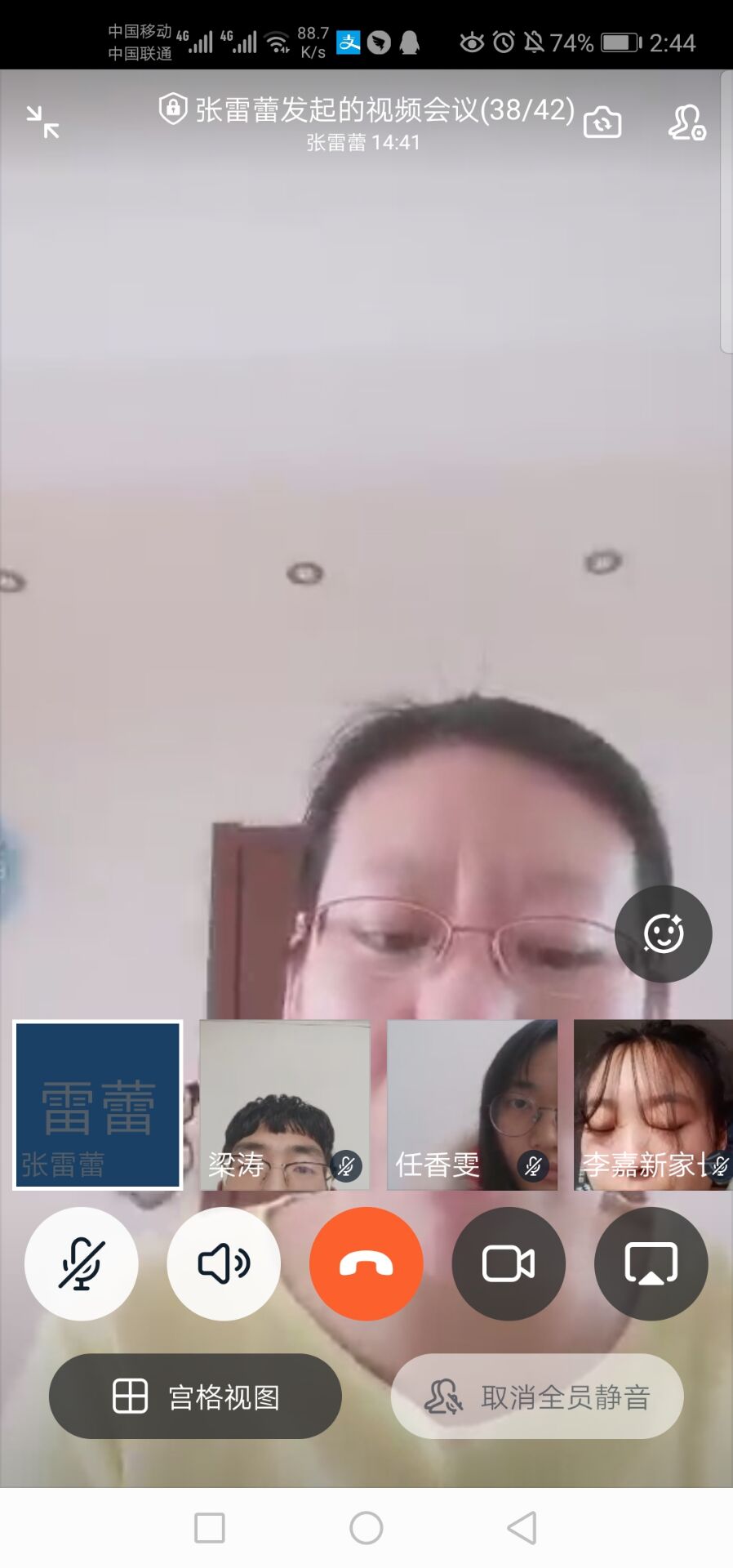This screenshot has width=733, height=1568.
Task: Turn the camera video off
Action: [x=509, y=1263]
